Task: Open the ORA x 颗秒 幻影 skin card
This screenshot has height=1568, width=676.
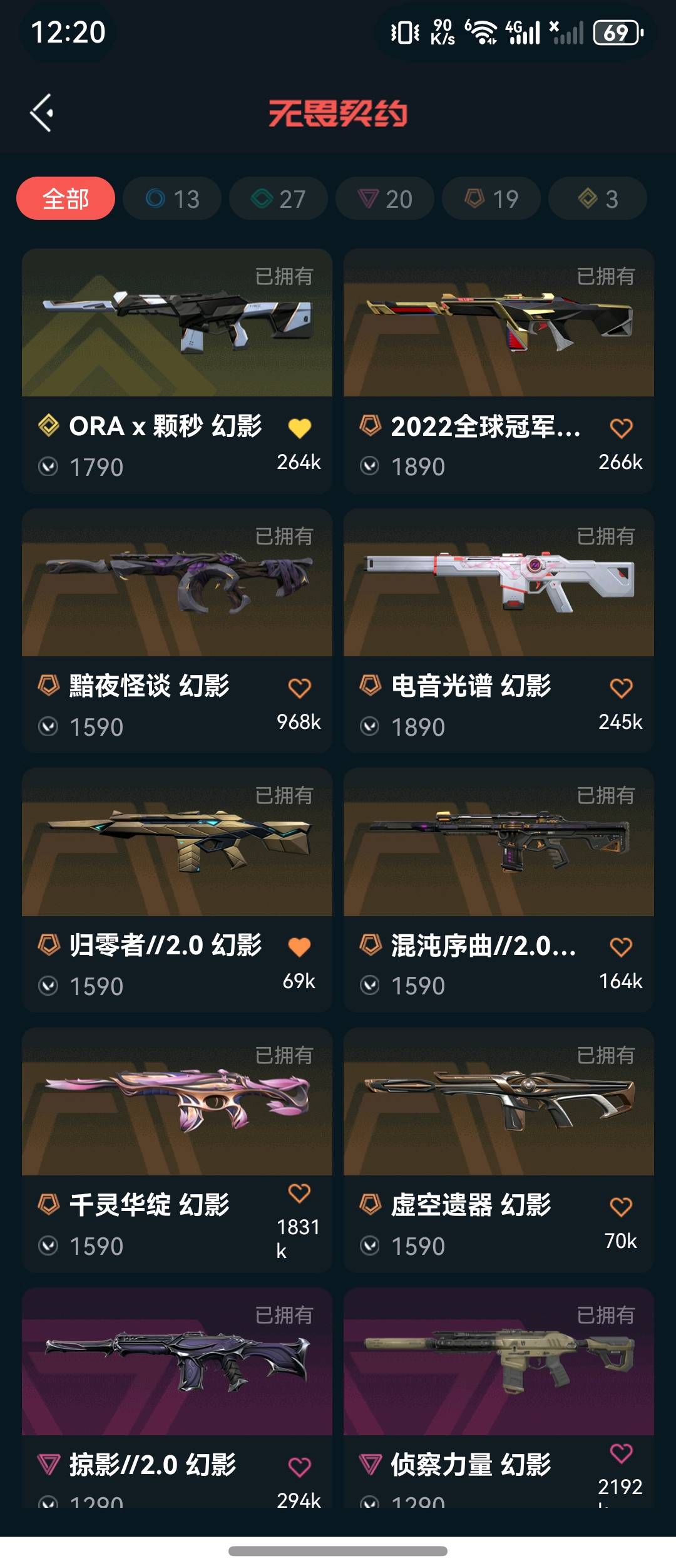Action: 177,323
